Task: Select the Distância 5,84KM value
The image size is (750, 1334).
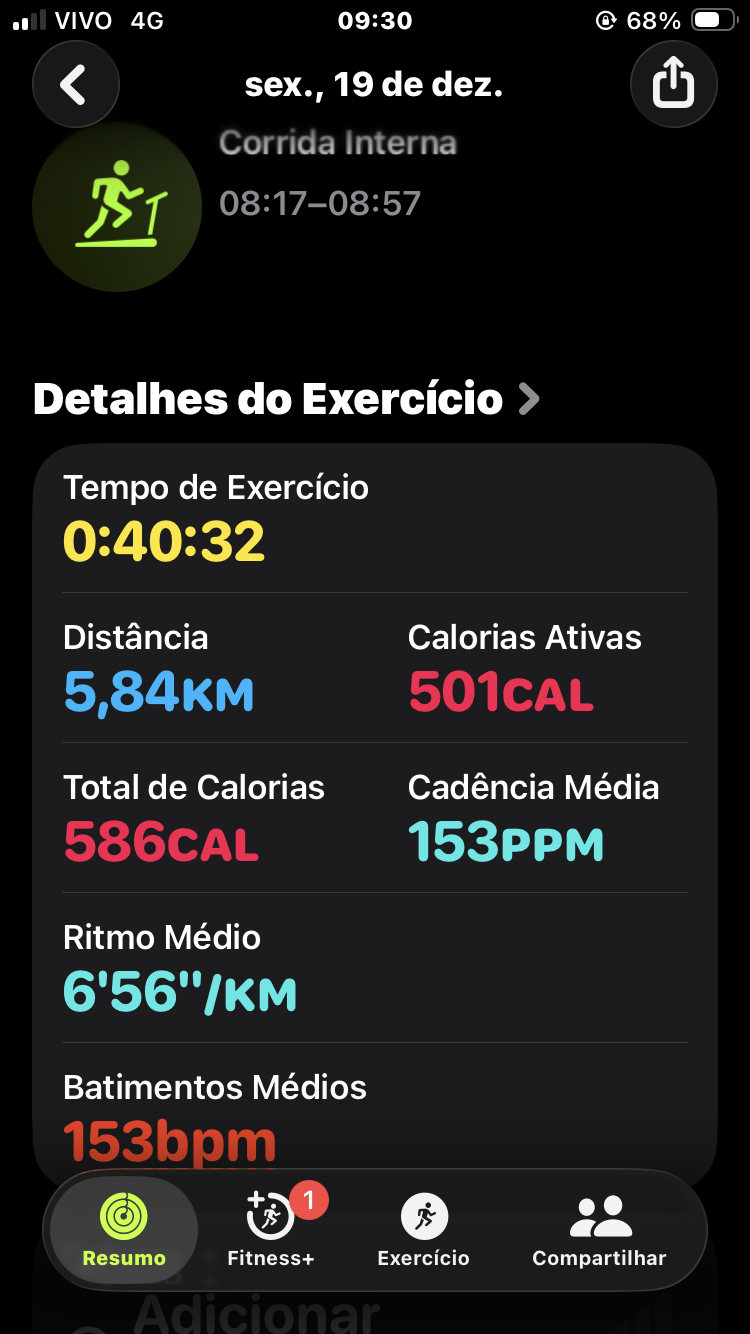Action: tap(159, 691)
